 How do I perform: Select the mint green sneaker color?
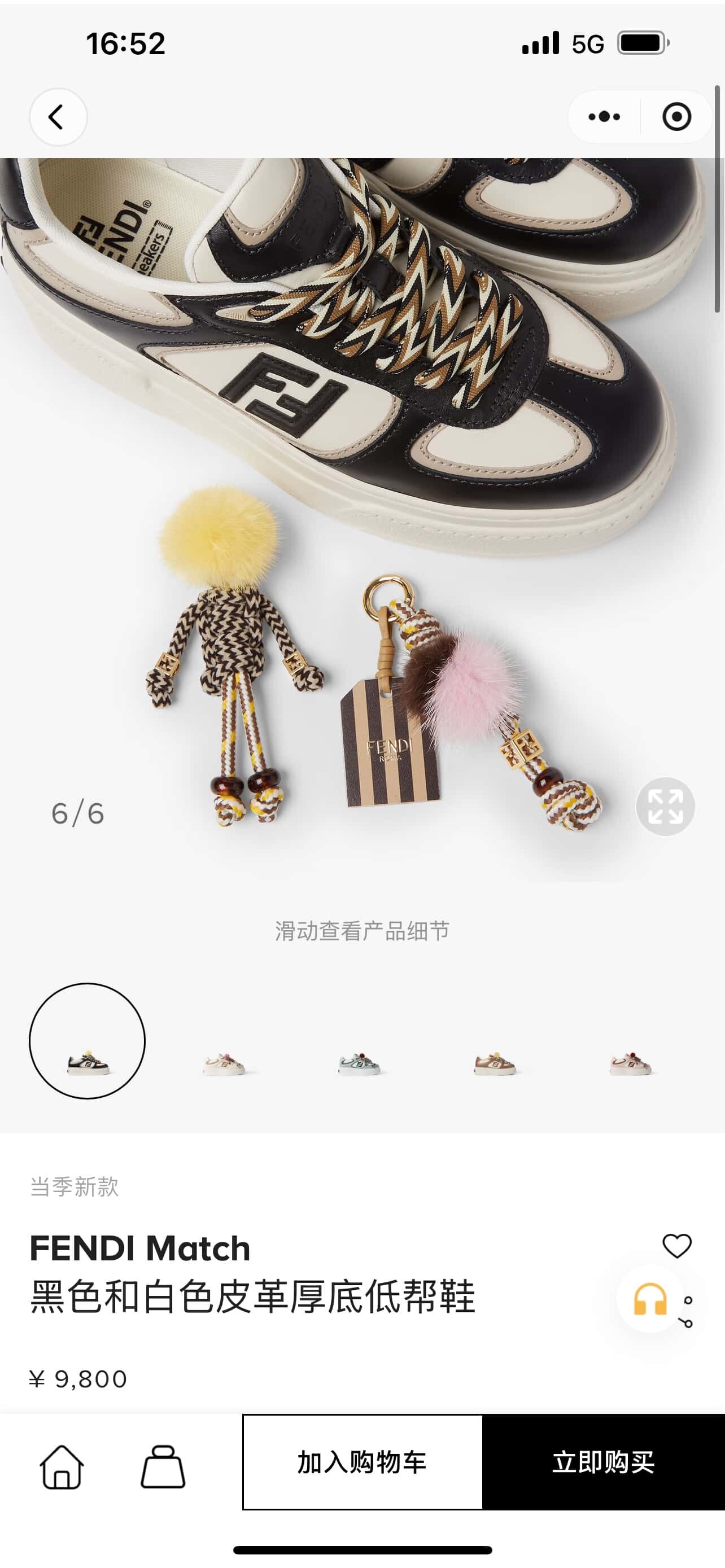(359, 1063)
